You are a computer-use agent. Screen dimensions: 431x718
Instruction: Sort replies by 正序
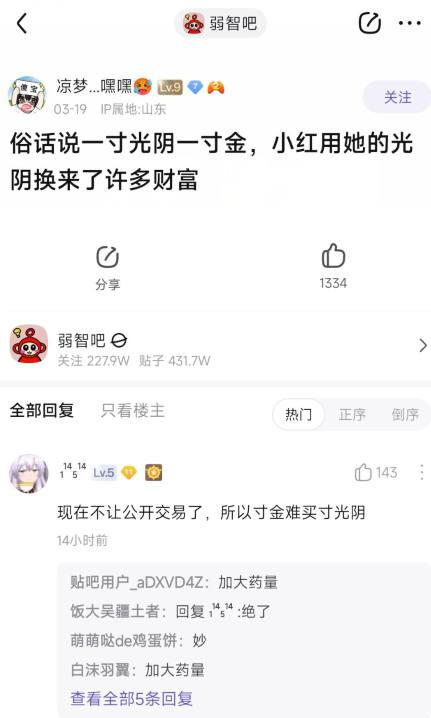click(x=352, y=414)
